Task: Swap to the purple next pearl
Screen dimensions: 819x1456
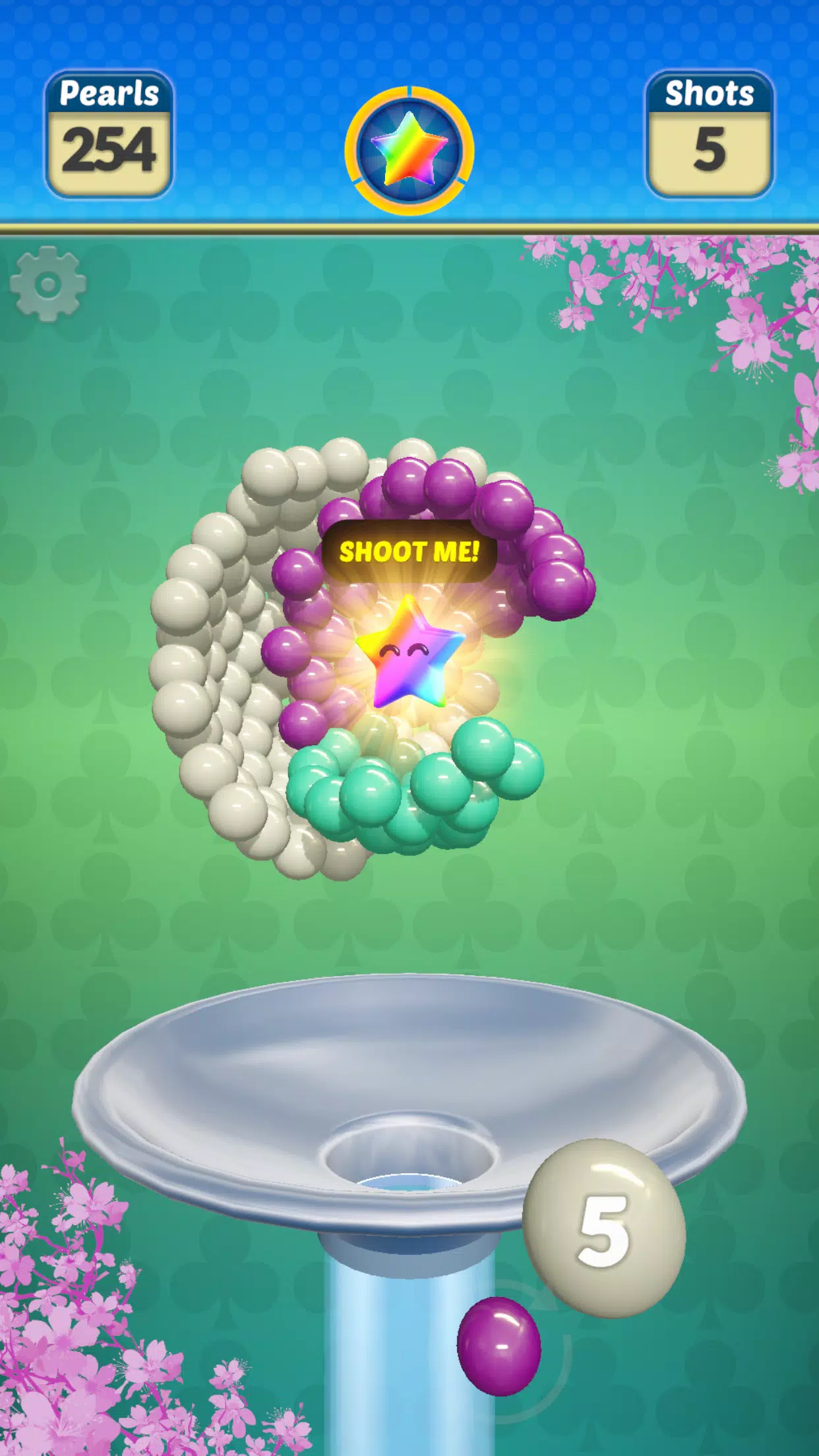Action: coord(499,1347)
